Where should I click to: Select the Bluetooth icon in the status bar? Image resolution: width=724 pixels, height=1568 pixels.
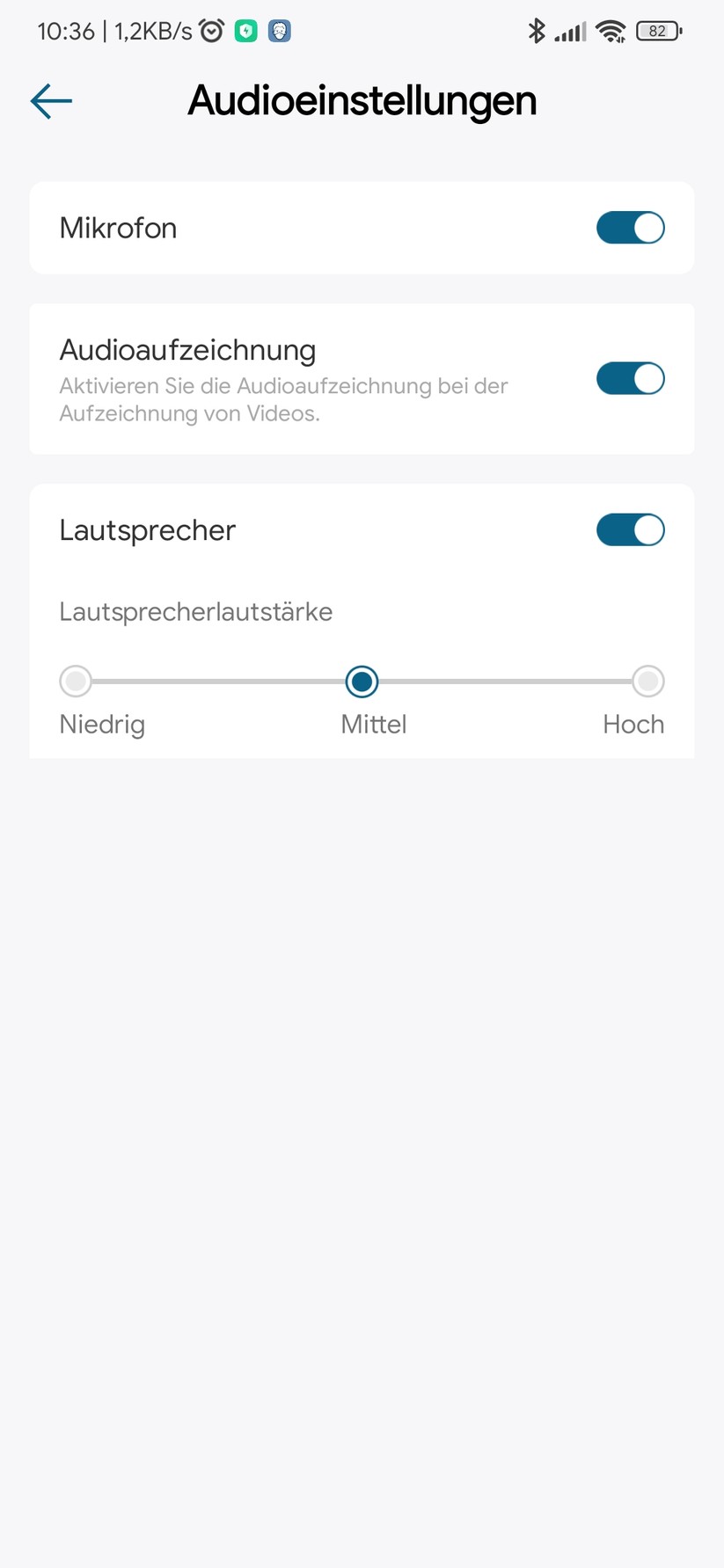pyautogui.click(x=537, y=30)
